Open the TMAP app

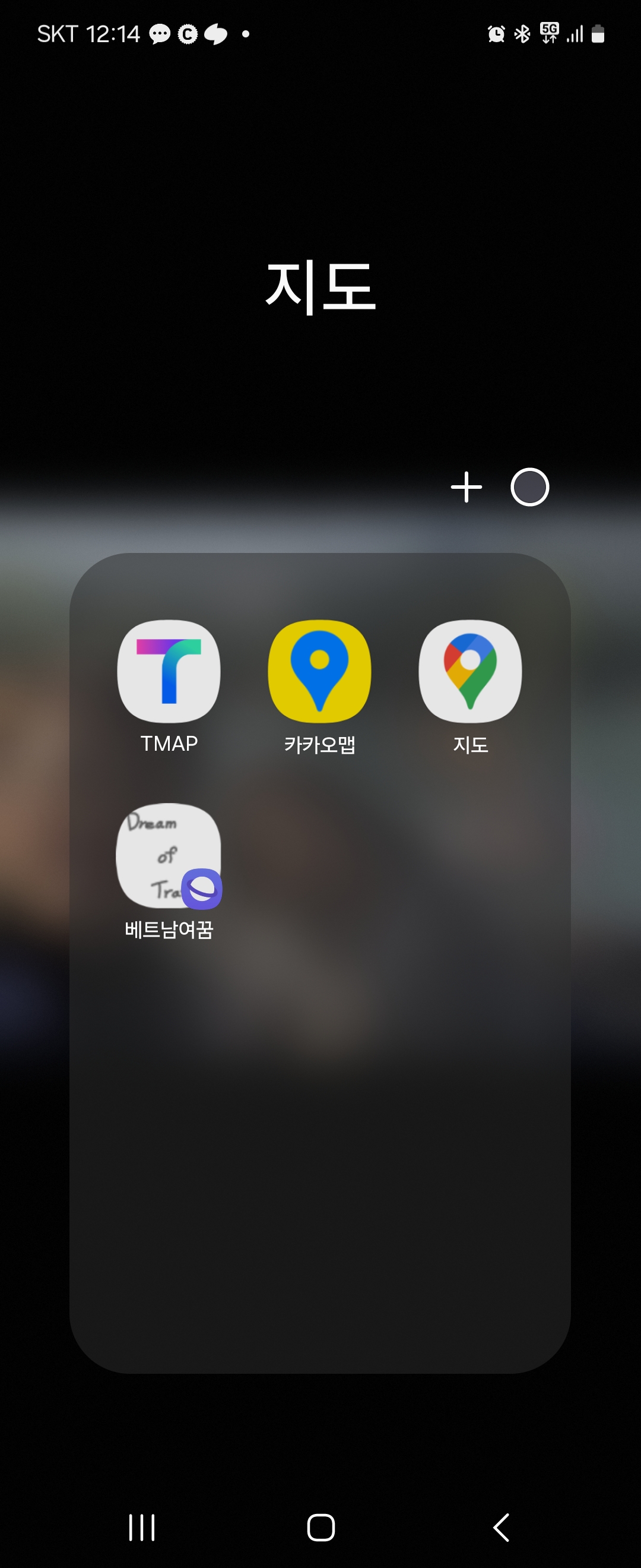click(x=169, y=671)
